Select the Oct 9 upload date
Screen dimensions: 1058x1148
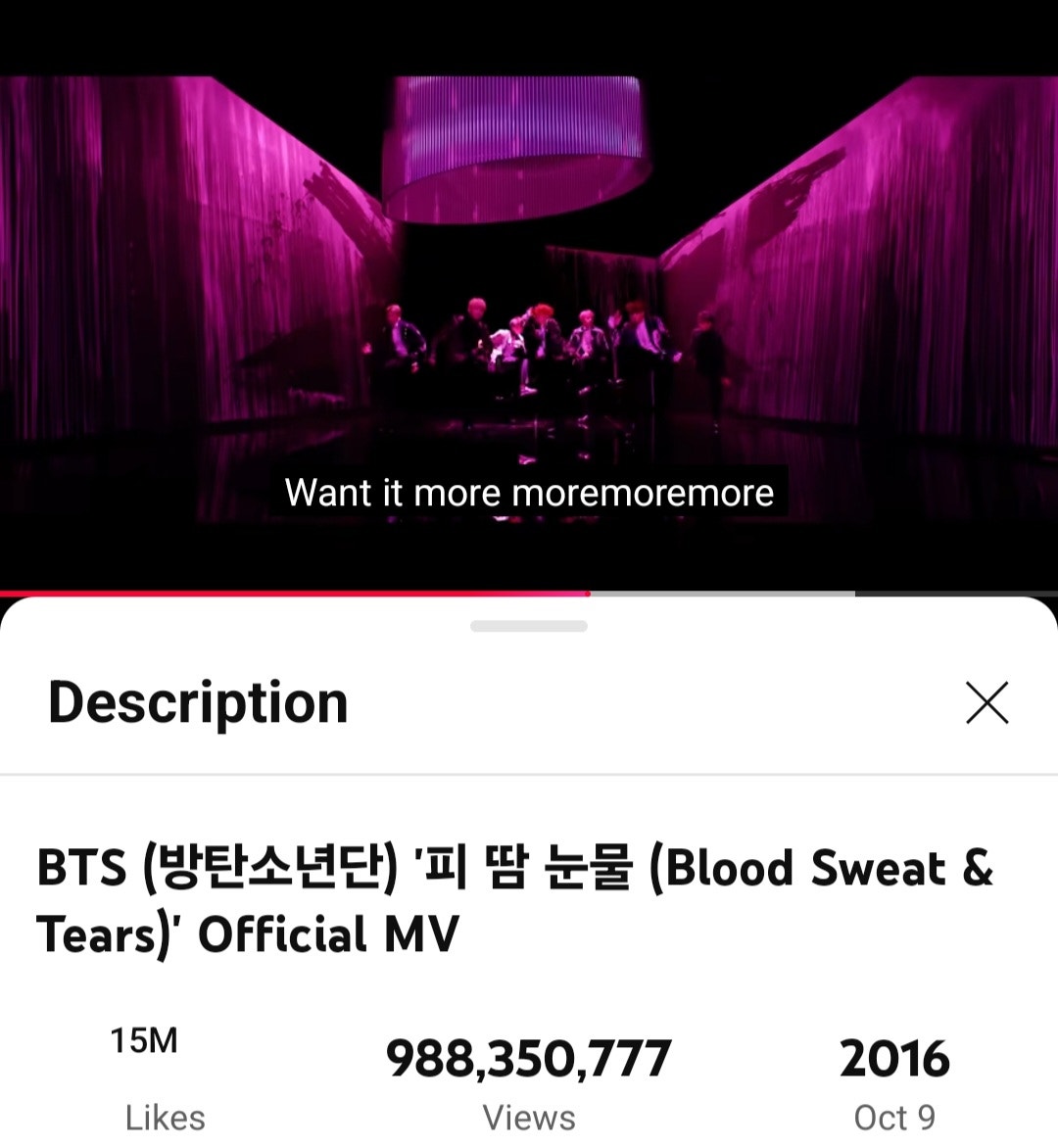pyautogui.click(x=894, y=1118)
